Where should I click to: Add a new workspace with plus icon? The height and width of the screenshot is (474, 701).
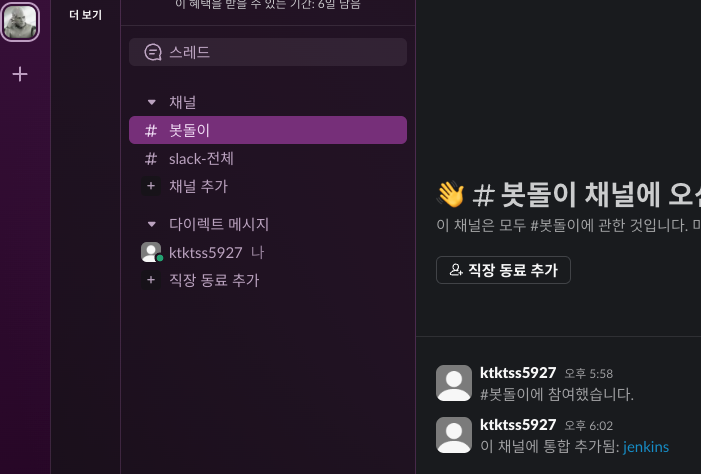20,74
